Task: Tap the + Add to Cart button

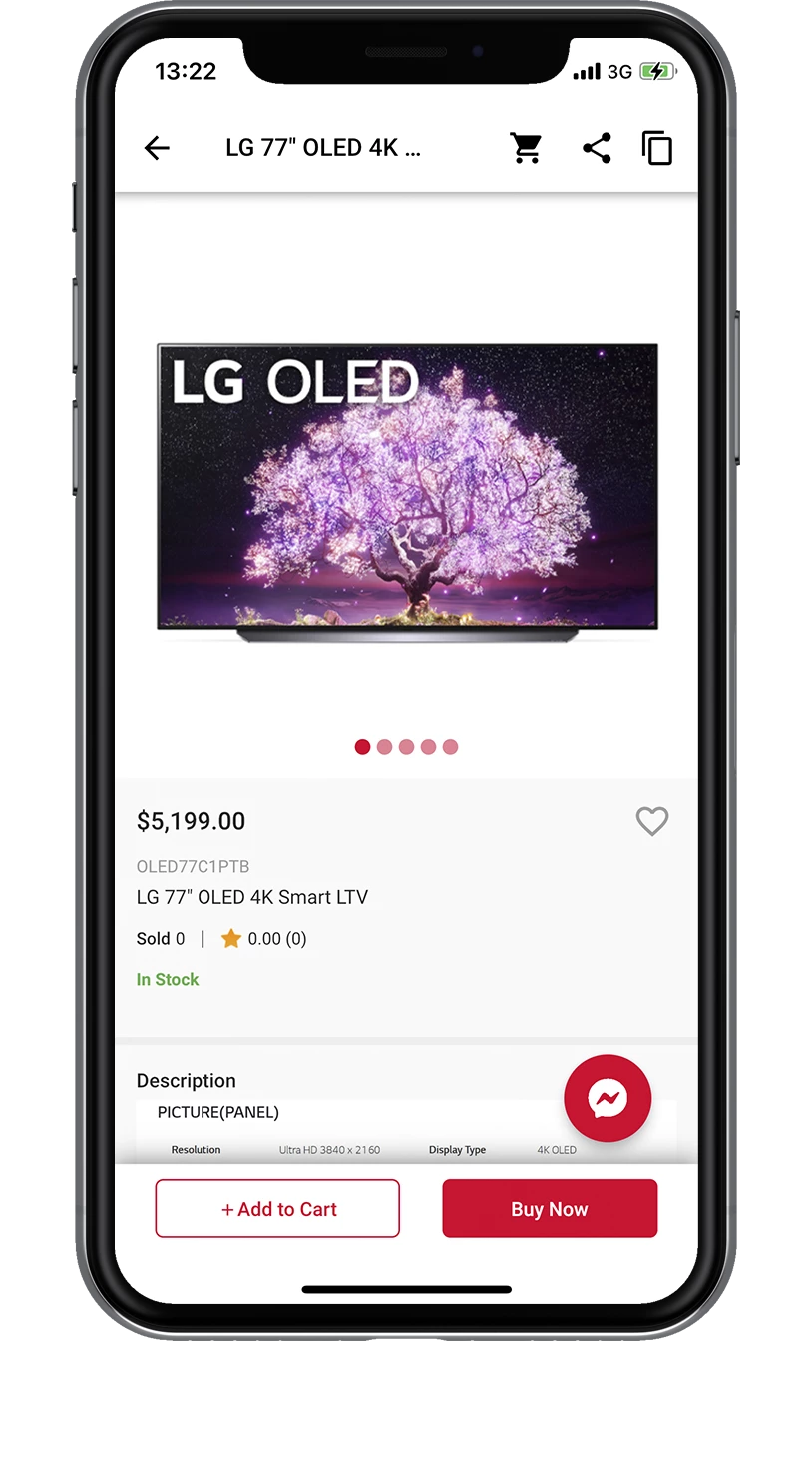Action: coord(277,1209)
